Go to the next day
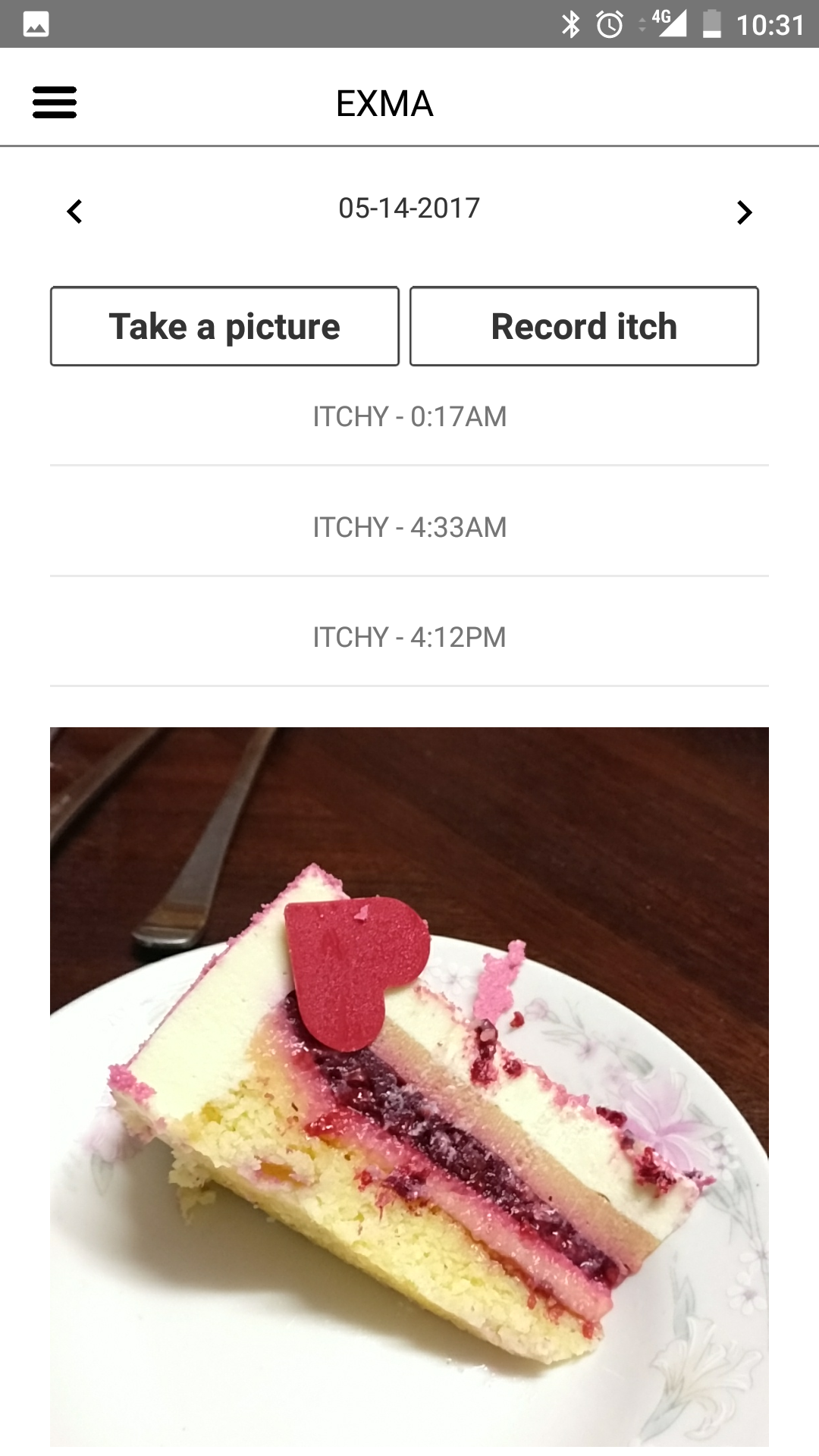Screen dimensions: 819x1456 (744, 212)
